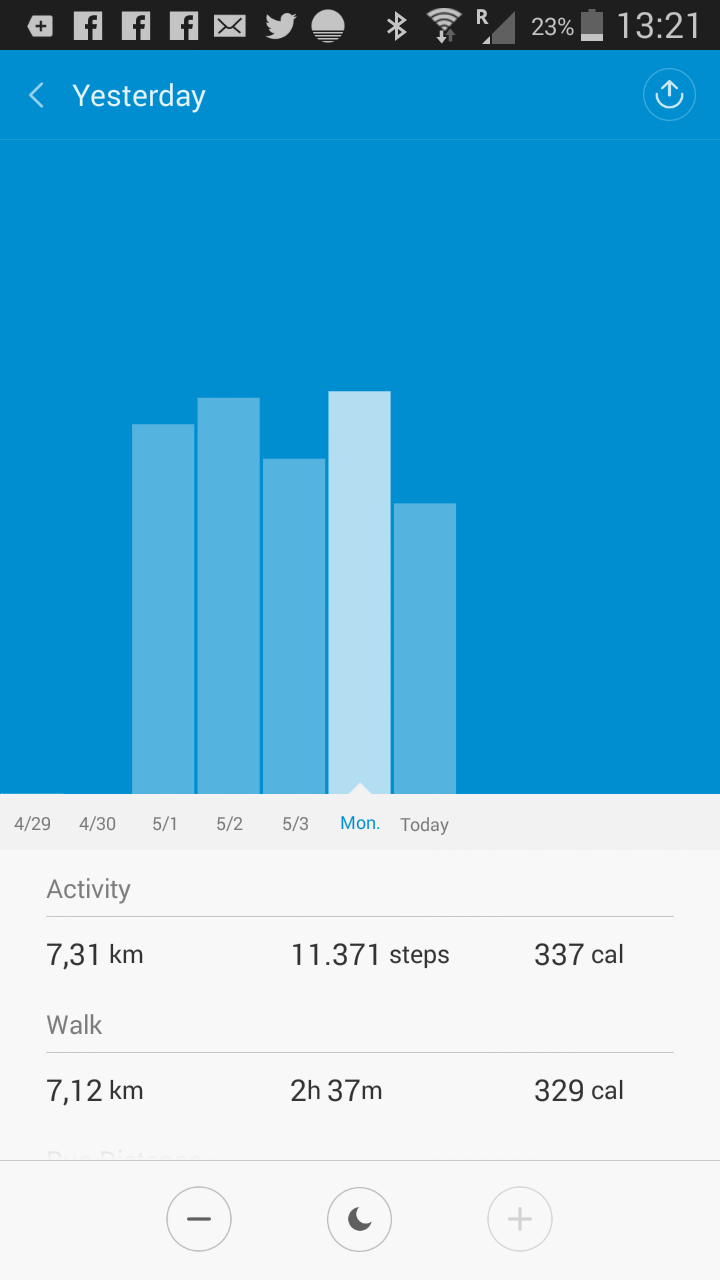Select the 4/30 date
This screenshot has height=1280, width=720.
click(x=97, y=824)
